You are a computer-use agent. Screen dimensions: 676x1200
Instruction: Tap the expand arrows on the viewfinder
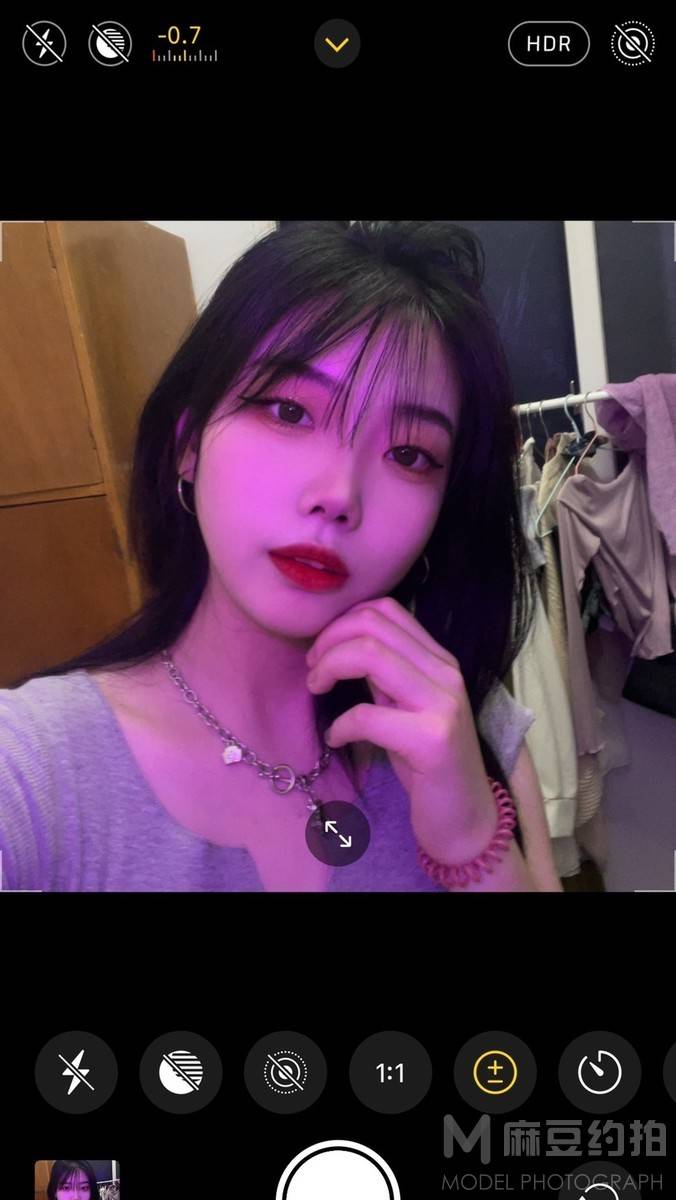[338, 834]
